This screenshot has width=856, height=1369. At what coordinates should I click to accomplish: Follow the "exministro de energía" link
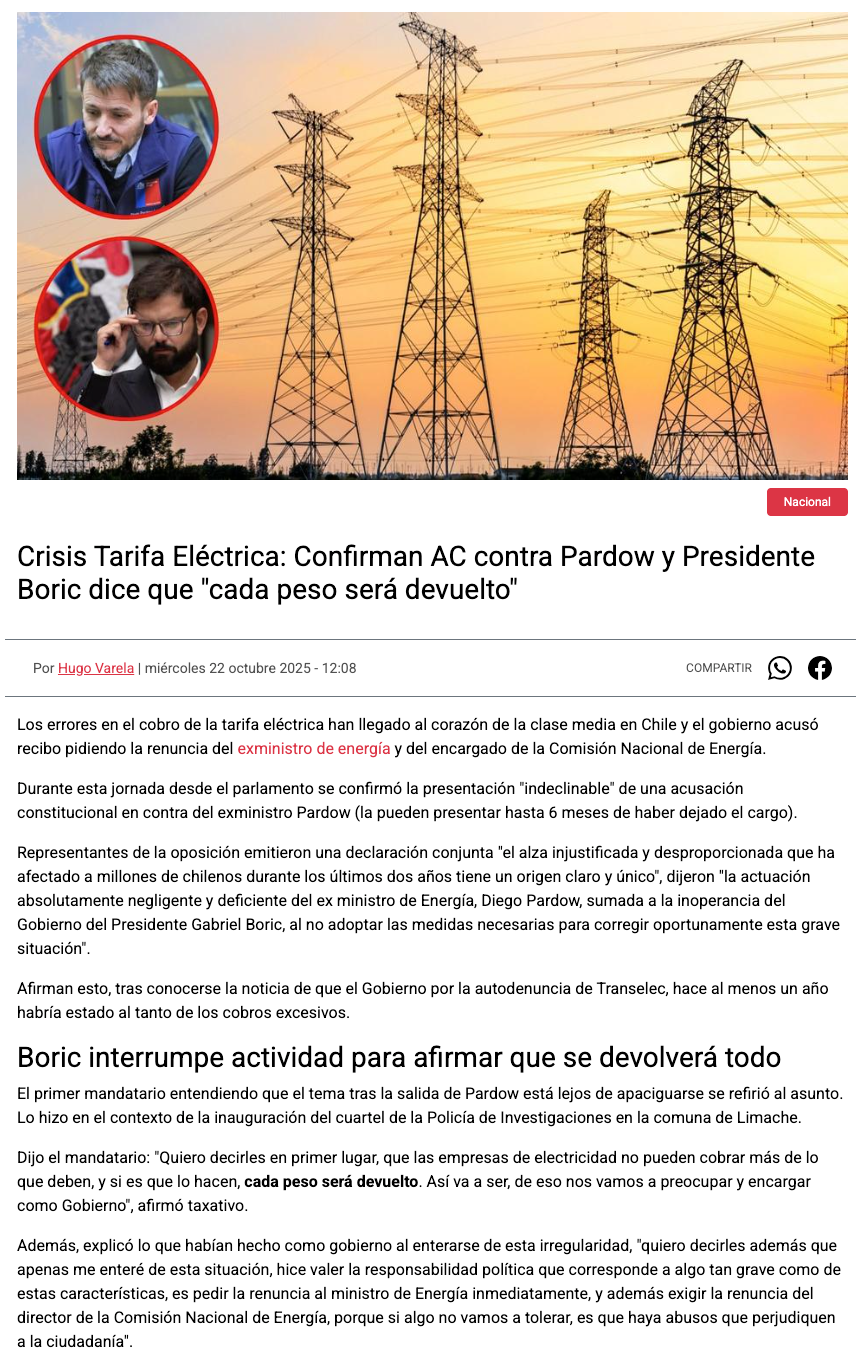point(313,749)
